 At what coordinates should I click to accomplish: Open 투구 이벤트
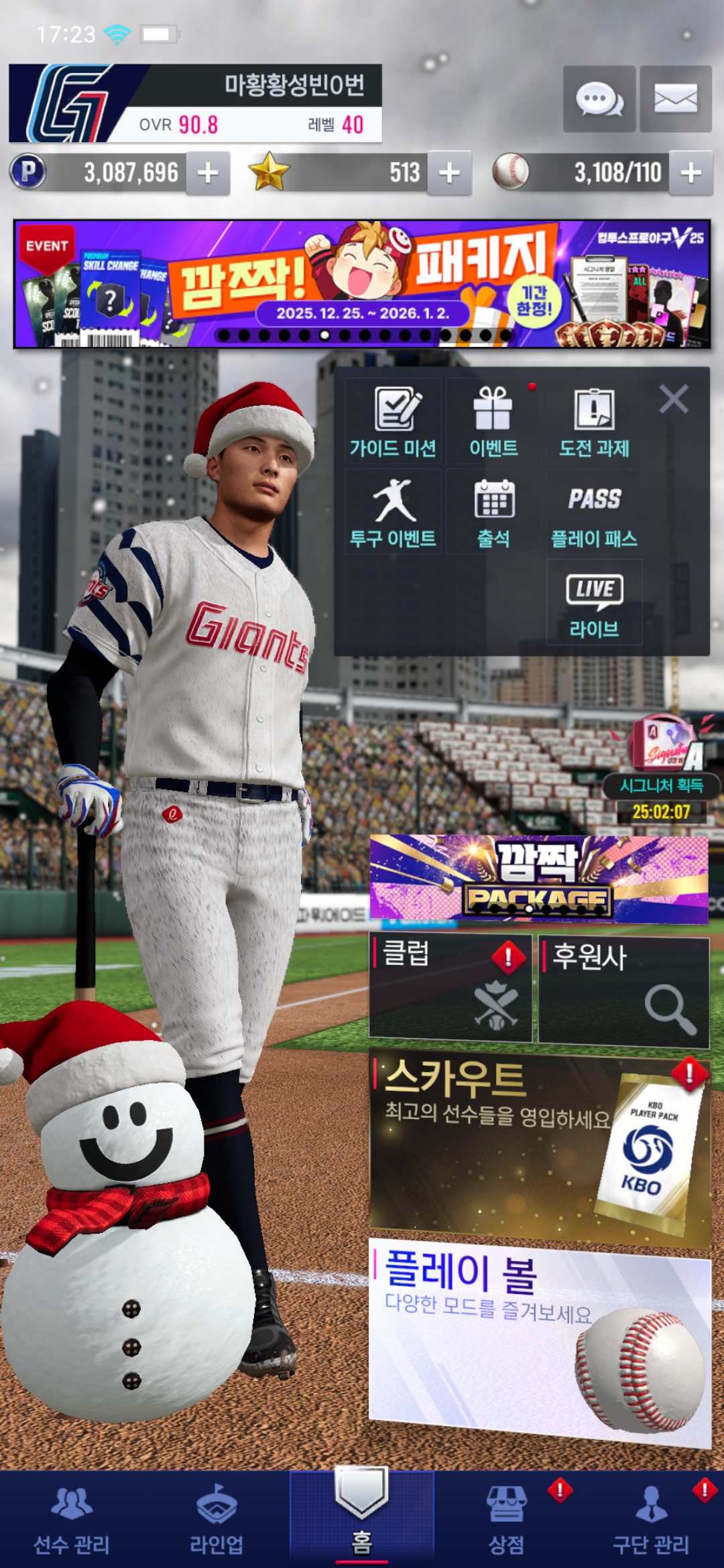pos(394,513)
